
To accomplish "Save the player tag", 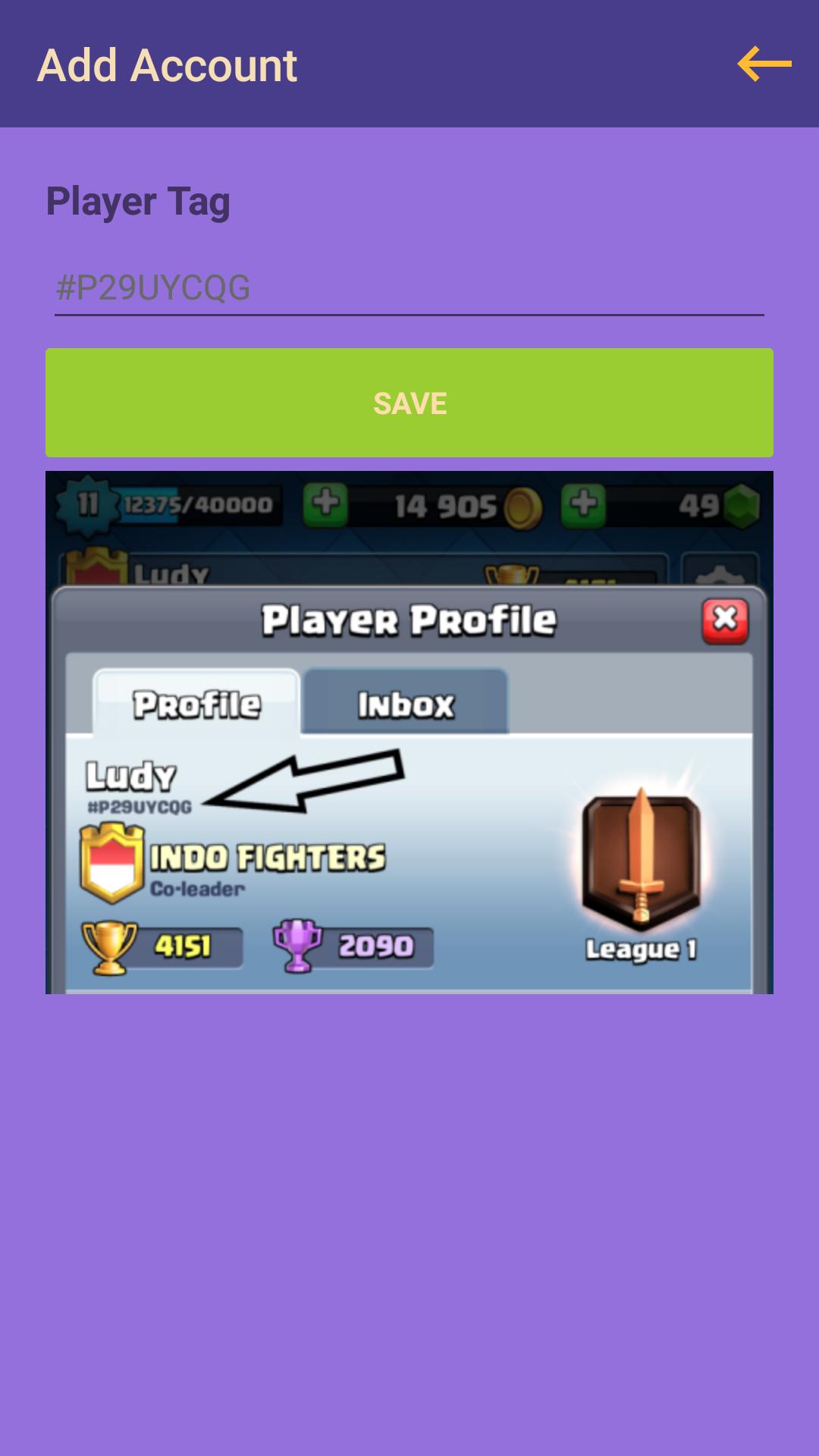I will pyautogui.click(x=409, y=403).
